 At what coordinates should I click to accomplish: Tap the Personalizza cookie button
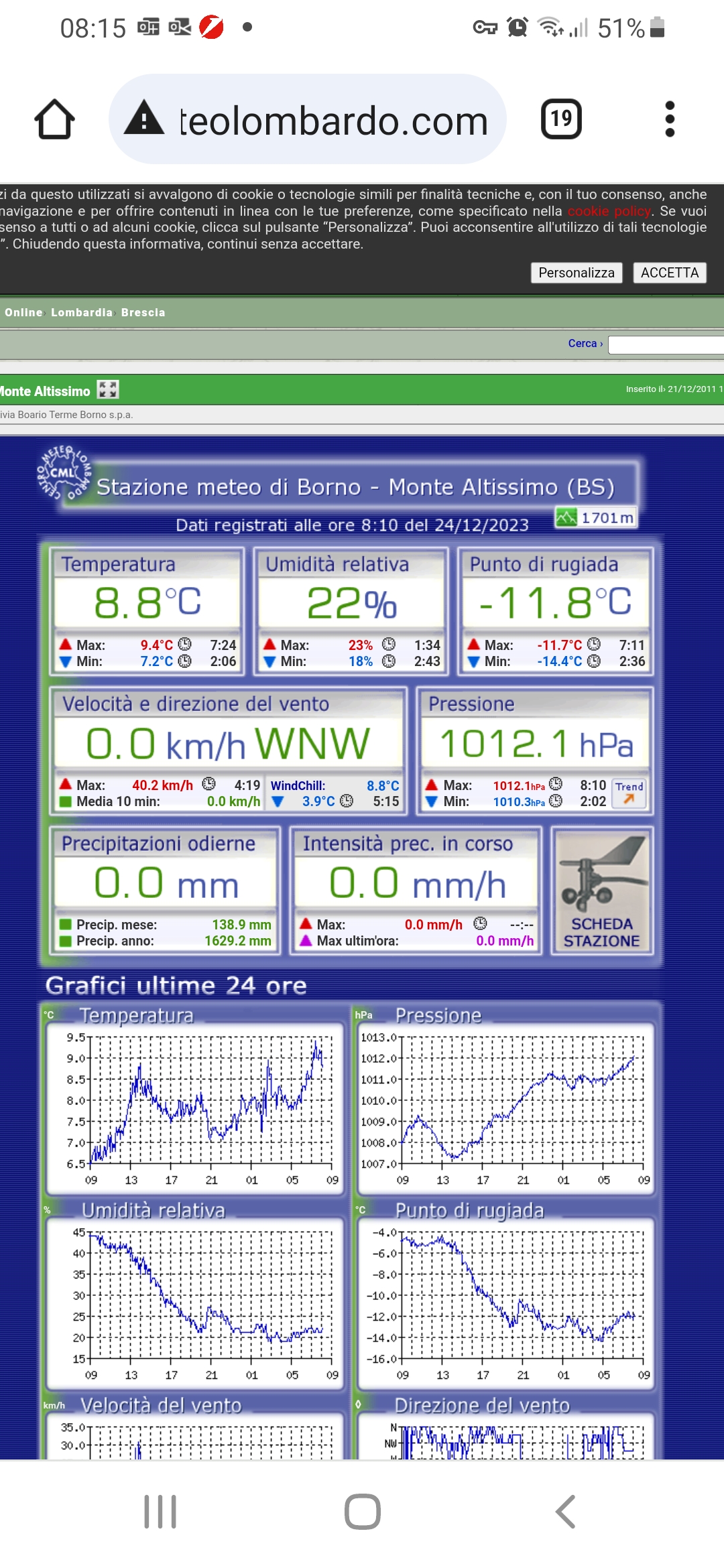[576, 273]
